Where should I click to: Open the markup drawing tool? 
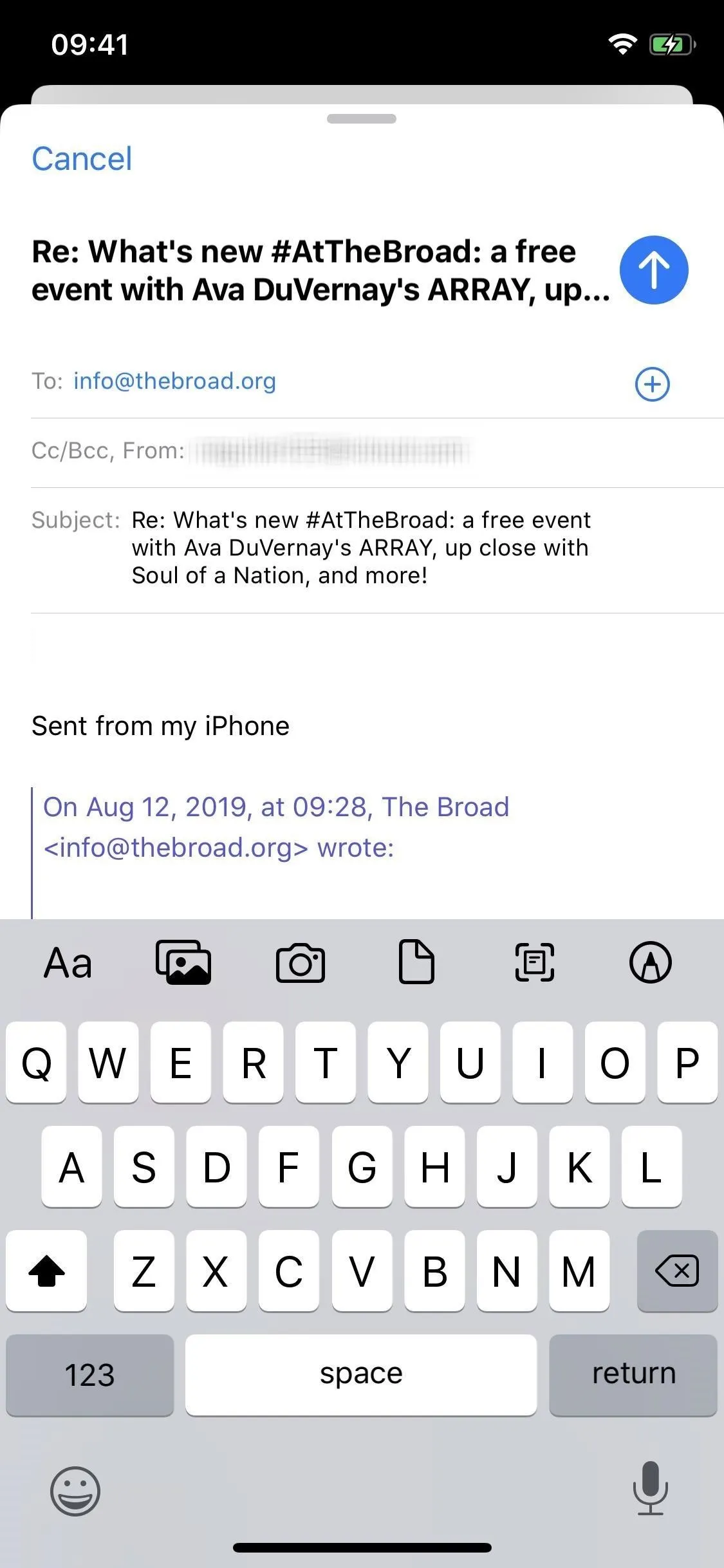[x=651, y=963]
